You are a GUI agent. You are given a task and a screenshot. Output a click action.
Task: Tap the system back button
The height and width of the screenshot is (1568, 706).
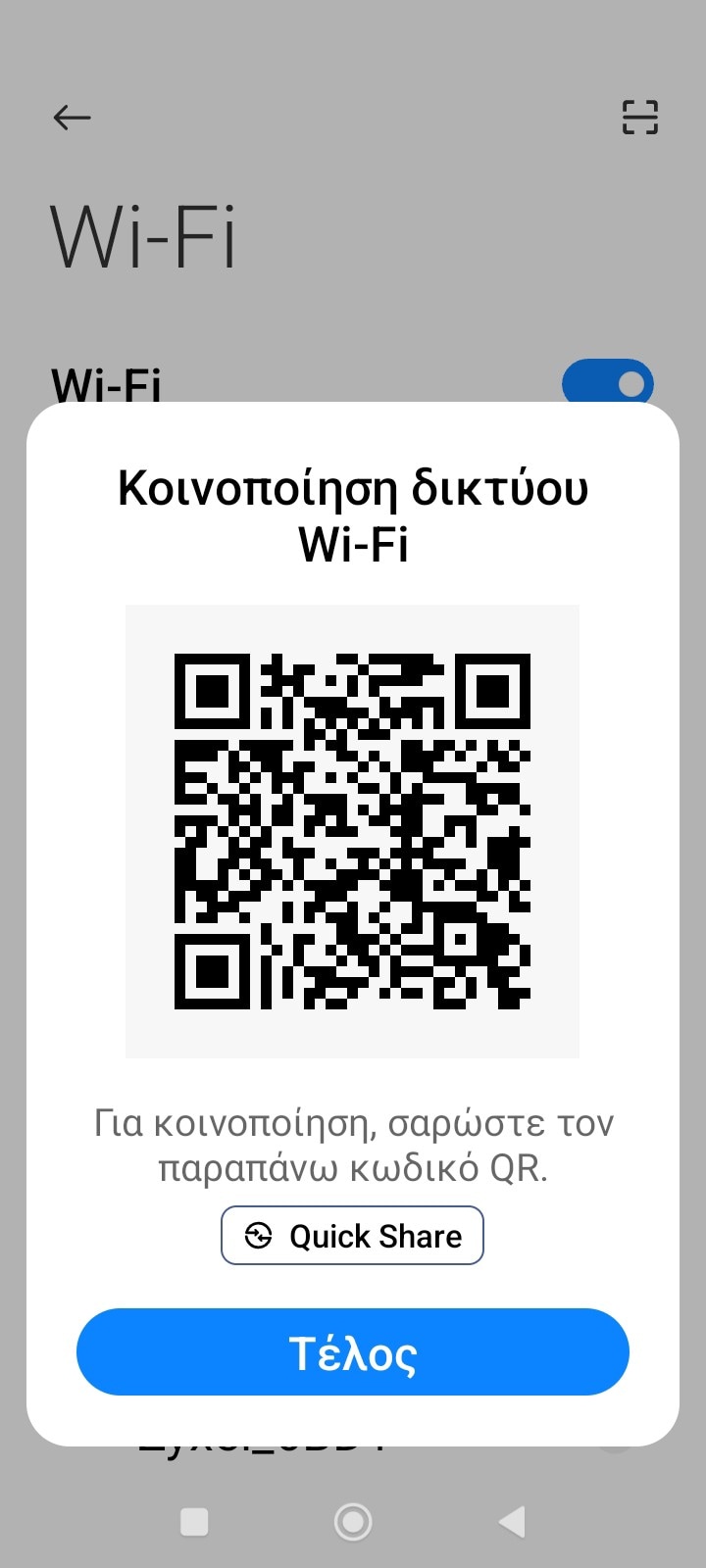tap(512, 1522)
